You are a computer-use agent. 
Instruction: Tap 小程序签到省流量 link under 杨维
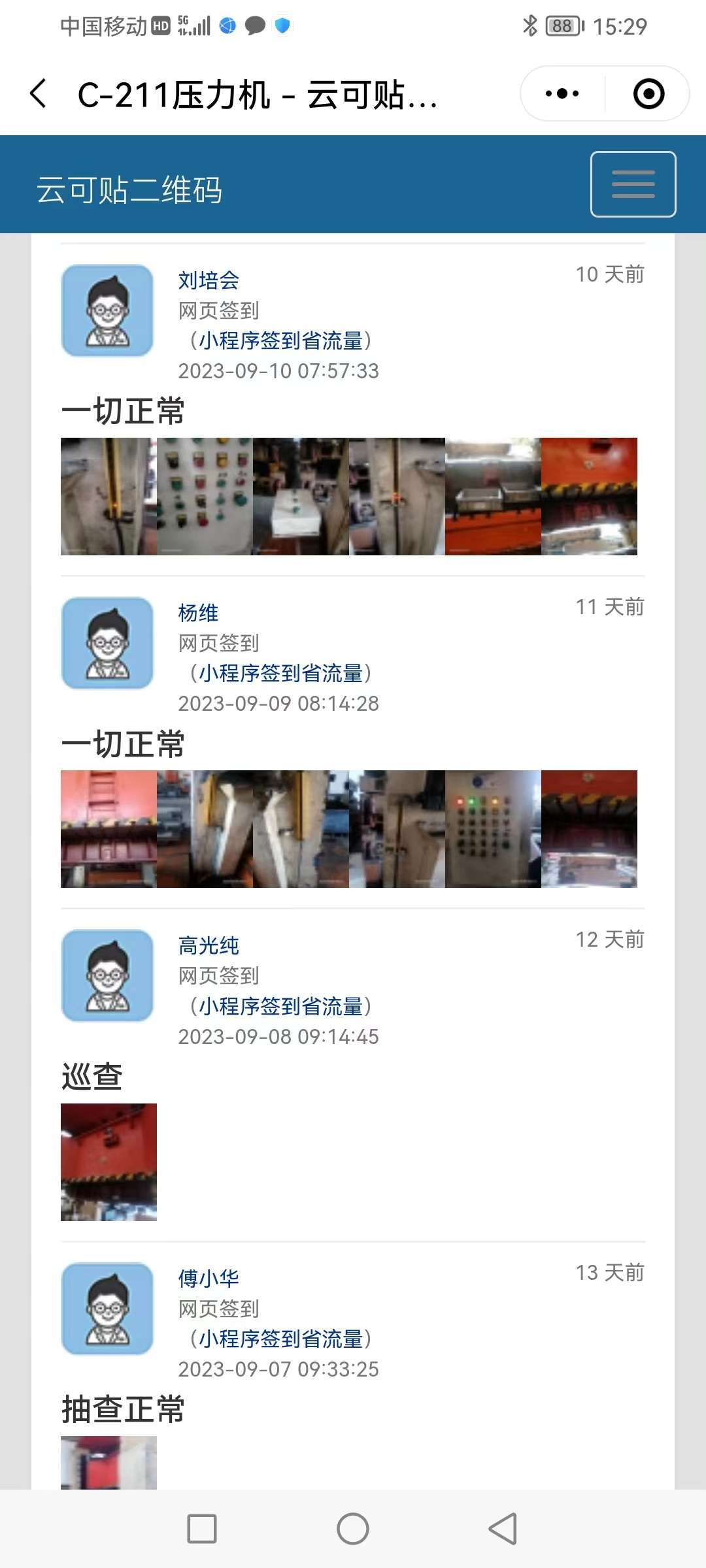(x=280, y=673)
